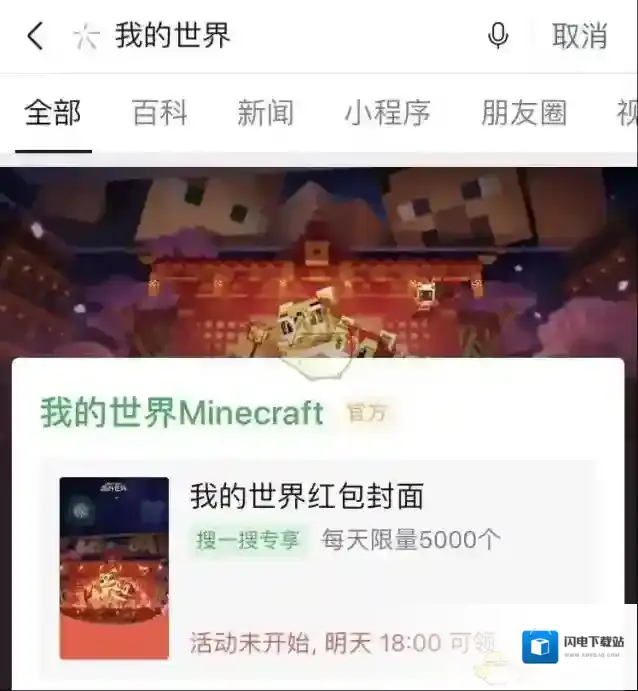Cancel the search with 取消
Viewport: 638px width, 691px height.
tap(580, 37)
